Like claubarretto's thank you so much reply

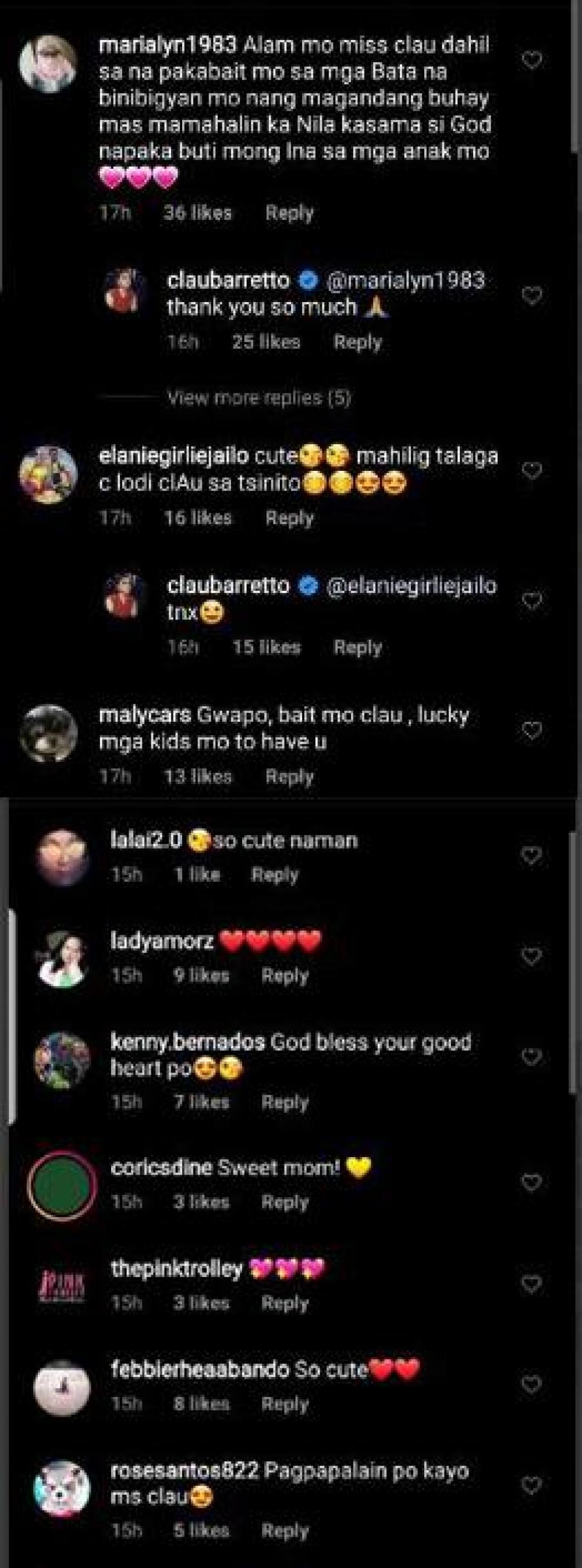click(532, 296)
